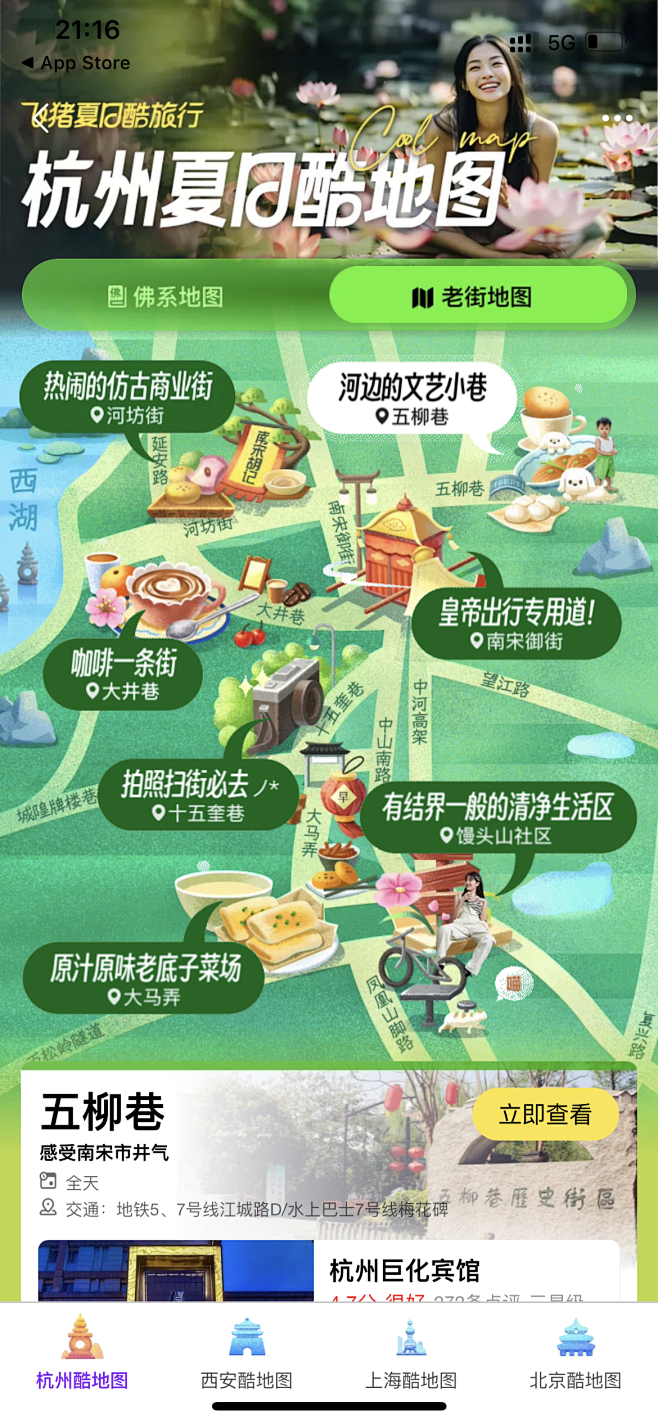The image size is (658, 1424).
Task: Open the three-dot overflow menu
Action: click(x=617, y=119)
